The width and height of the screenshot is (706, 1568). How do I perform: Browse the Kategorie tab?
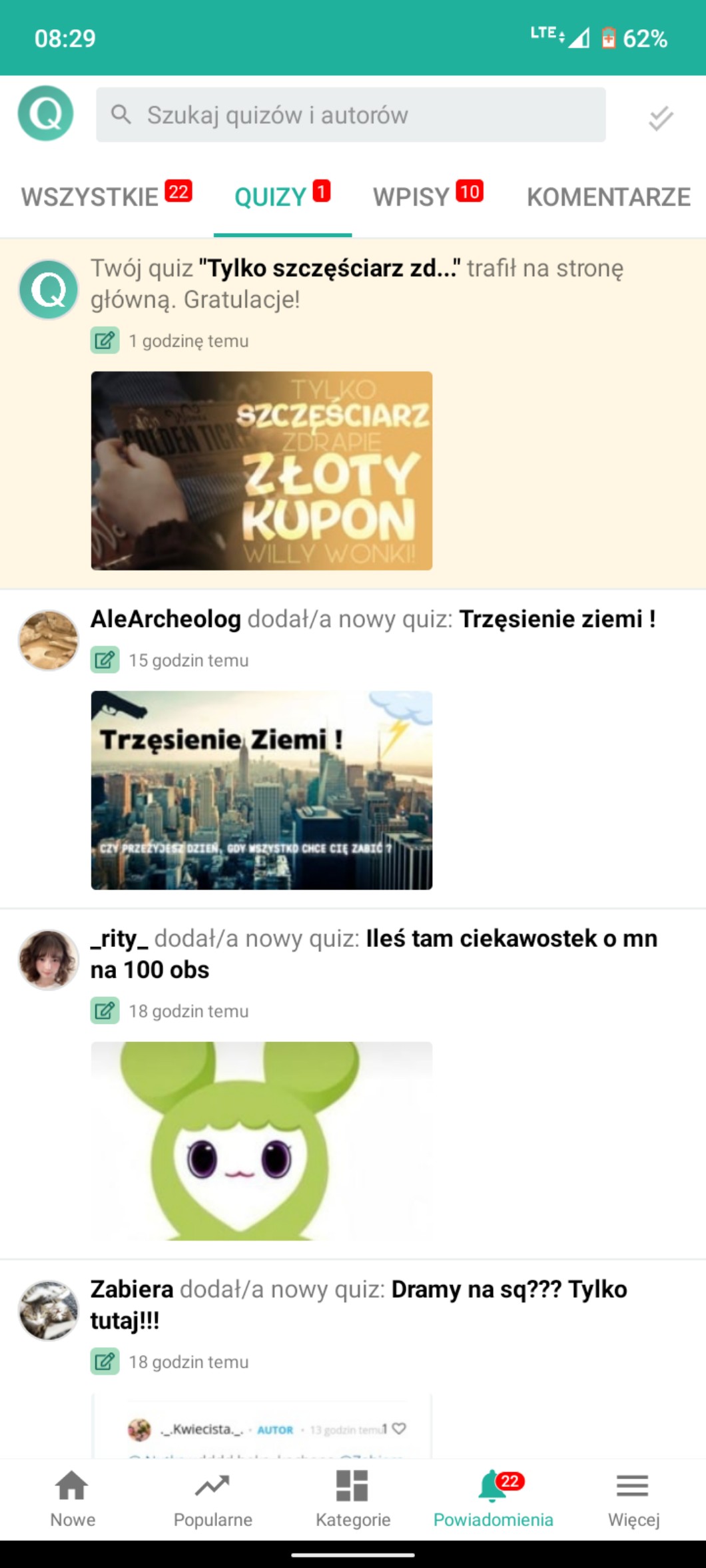353,1499
